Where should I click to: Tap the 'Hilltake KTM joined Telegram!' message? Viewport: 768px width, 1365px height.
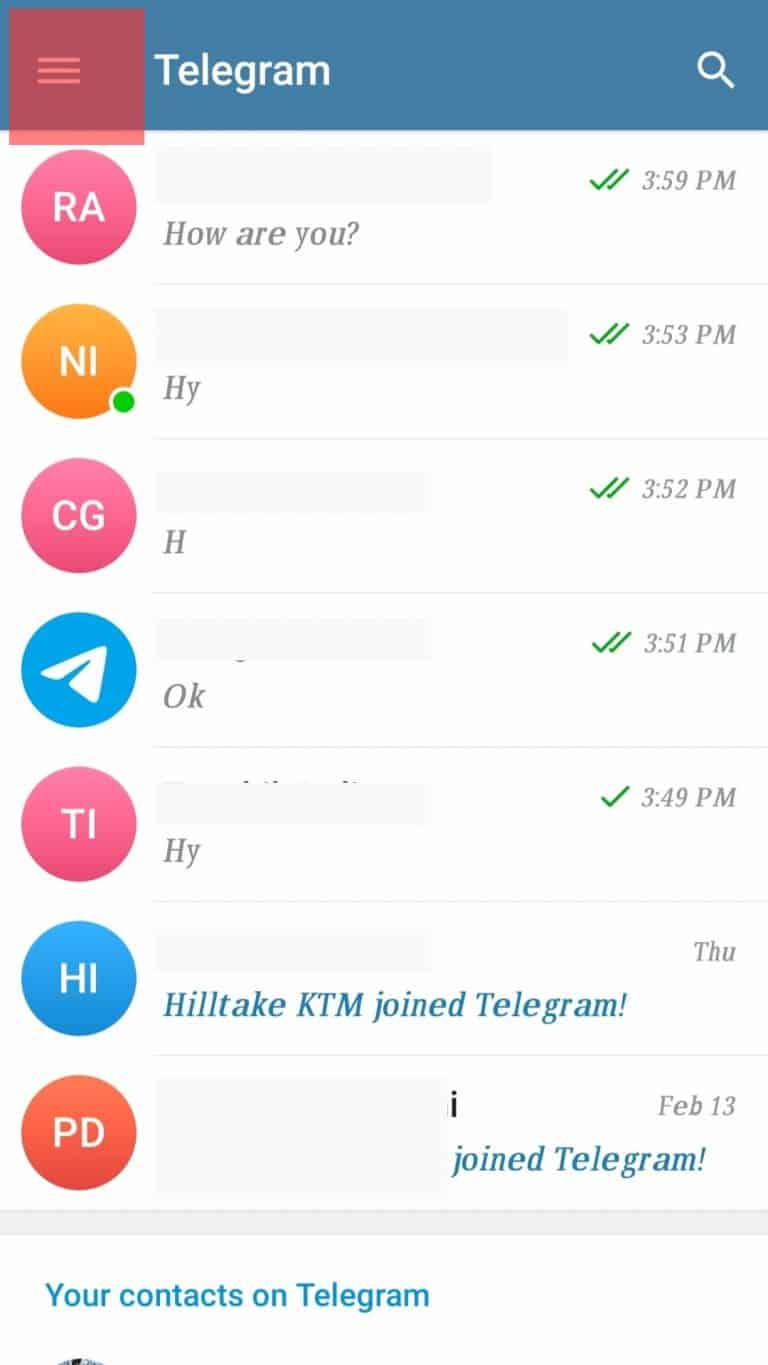click(x=394, y=1005)
